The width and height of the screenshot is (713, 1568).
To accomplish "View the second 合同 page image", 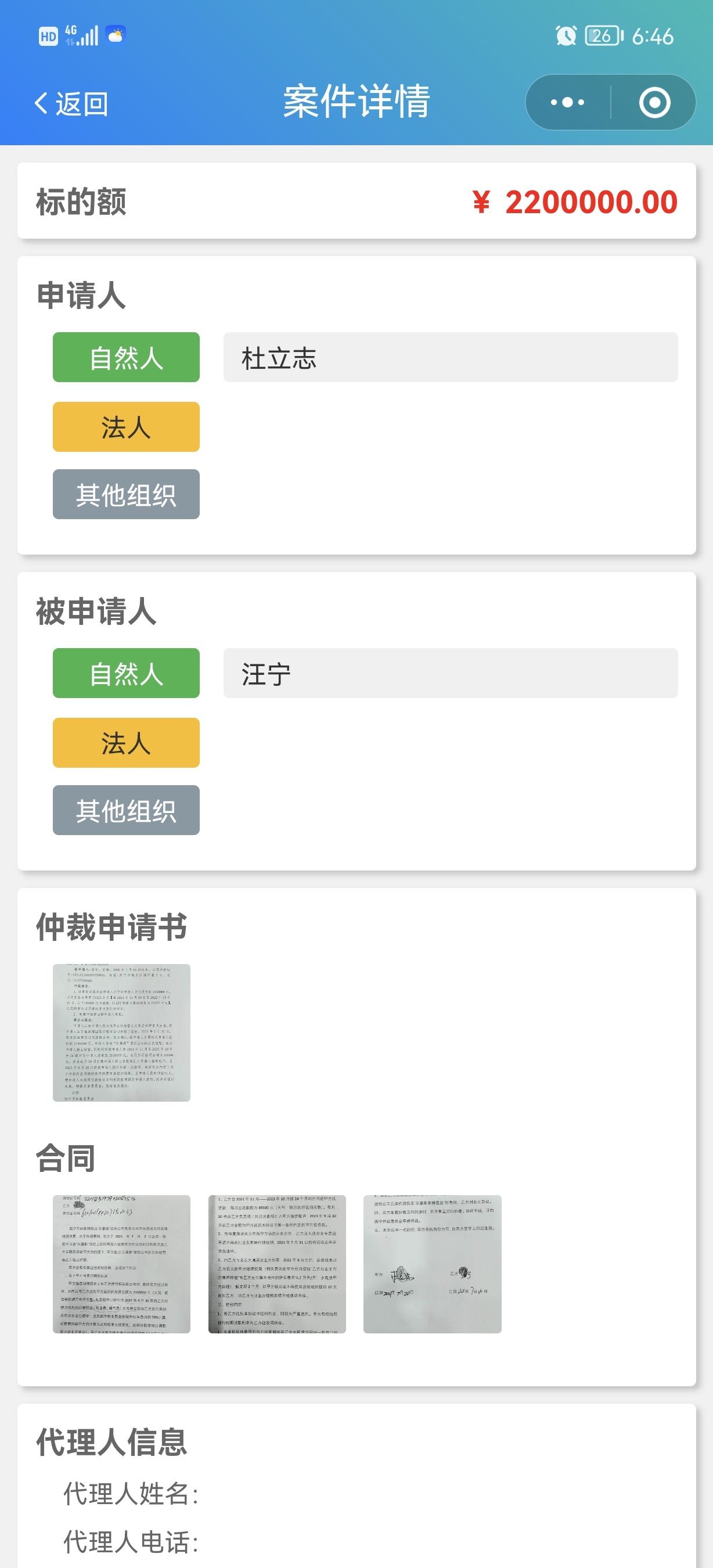I will tap(277, 1264).
